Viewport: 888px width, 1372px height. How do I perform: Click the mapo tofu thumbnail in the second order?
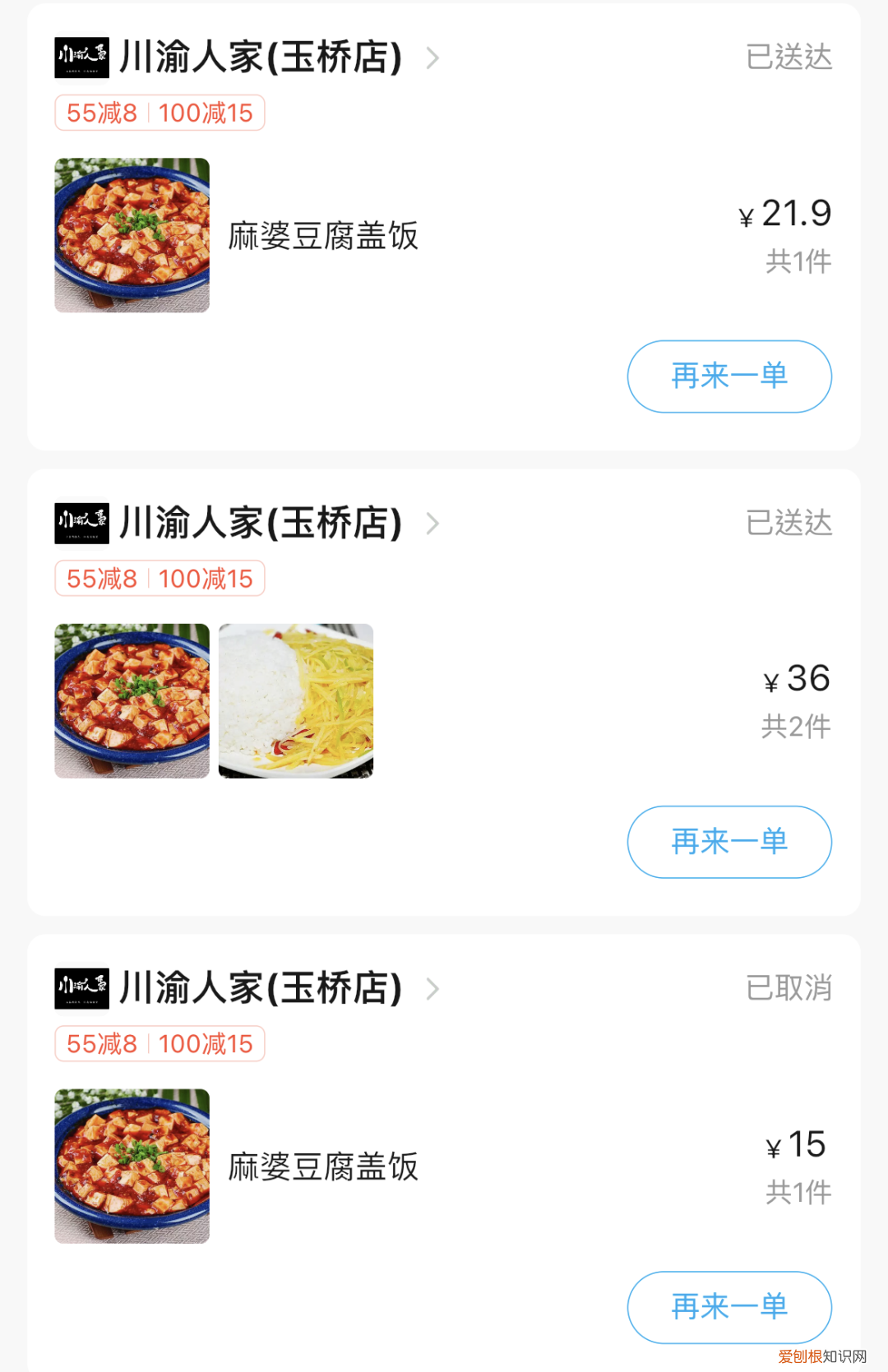point(132,700)
